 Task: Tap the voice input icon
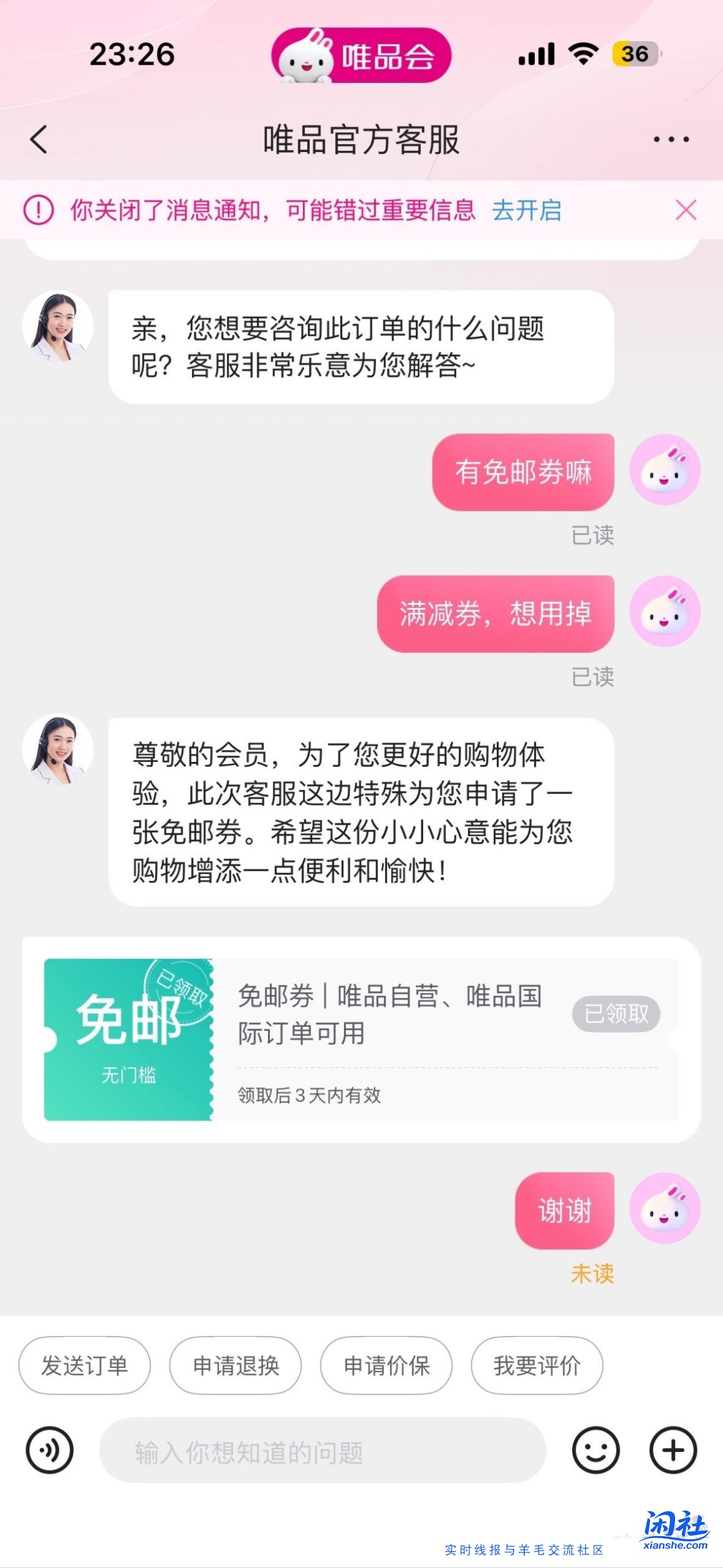(49, 1451)
